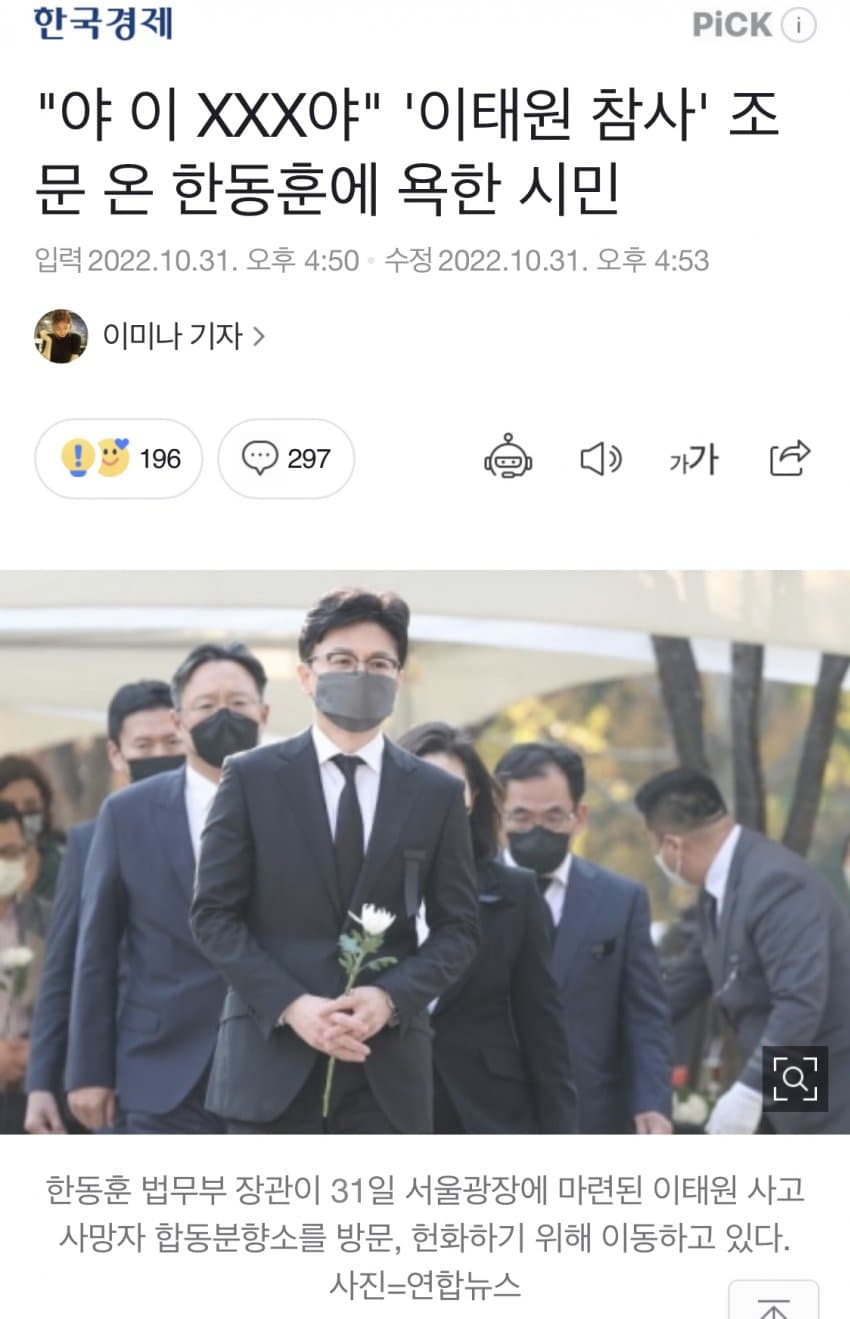Open the reactions button showing 196

click(x=119, y=459)
